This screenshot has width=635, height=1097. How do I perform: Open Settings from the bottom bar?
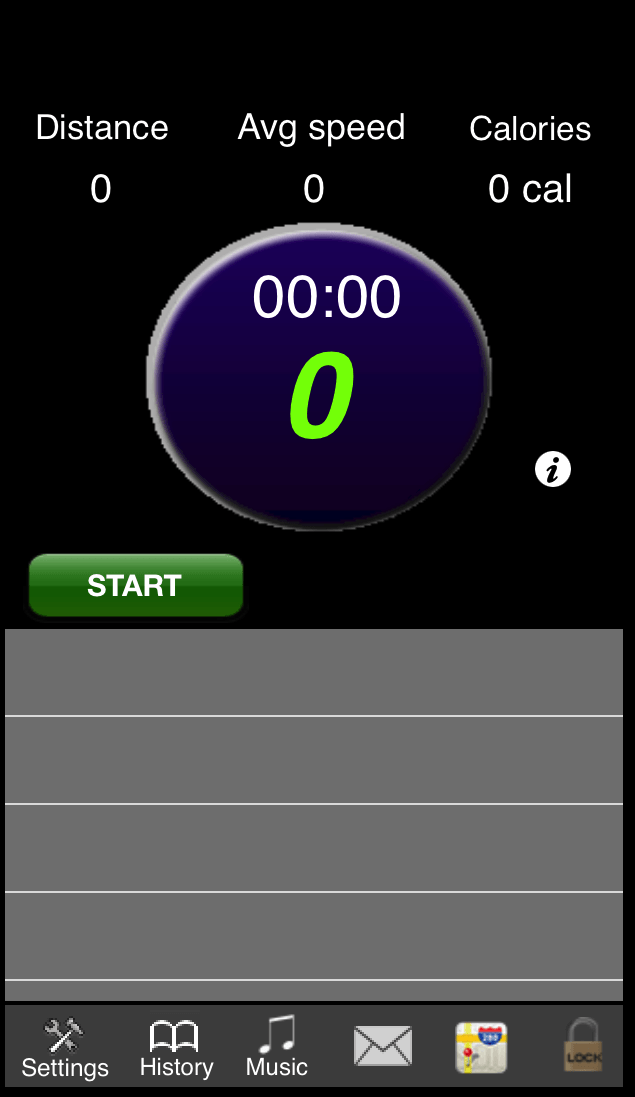(65, 1047)
